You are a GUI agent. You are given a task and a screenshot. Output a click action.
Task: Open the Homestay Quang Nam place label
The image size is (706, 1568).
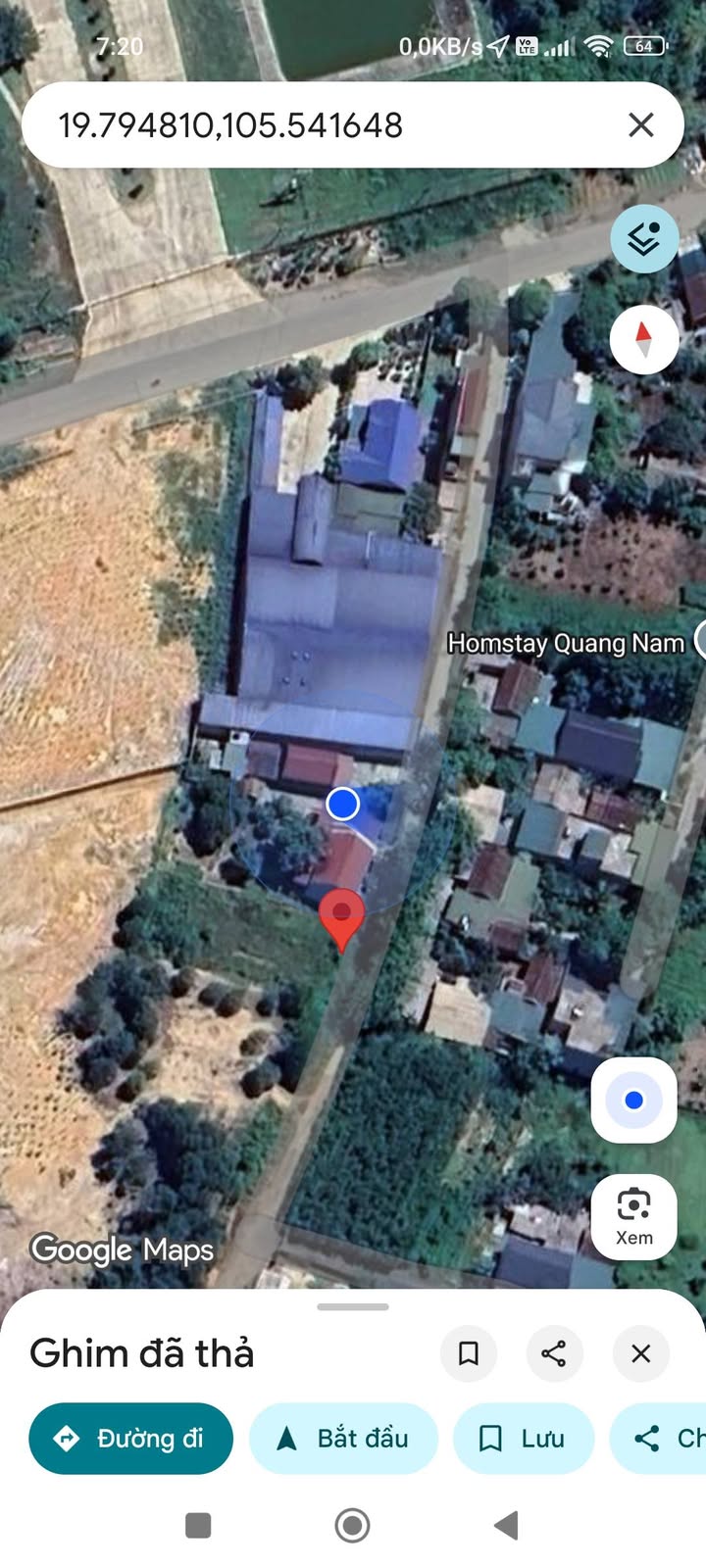(566, 643)
